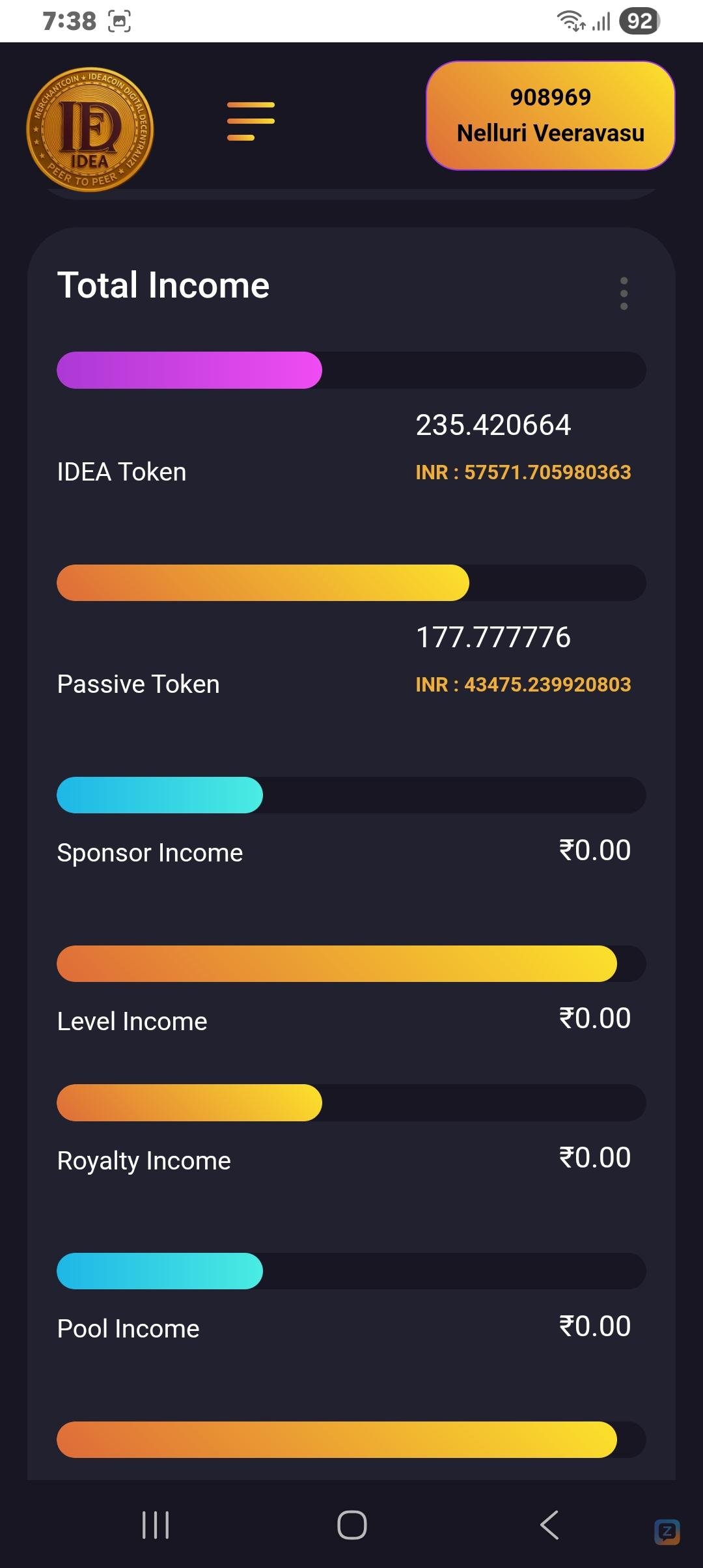Image resolution: width=703 pixels, height=1568 pixels.
Task: Open the hamburger drawer menu
Action: pyautogui.click(x=251, y=121)
